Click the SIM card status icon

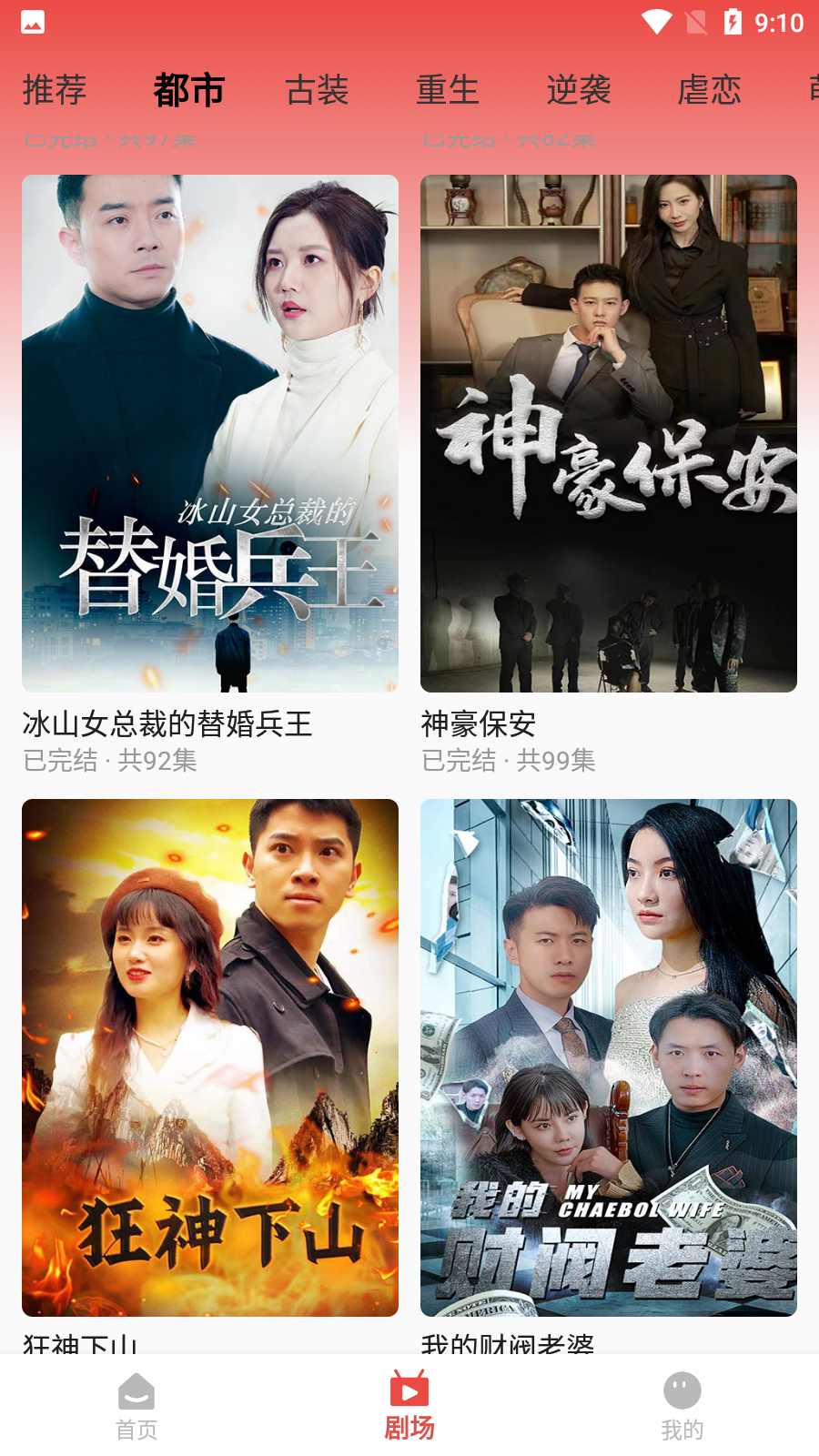(699, 20)
